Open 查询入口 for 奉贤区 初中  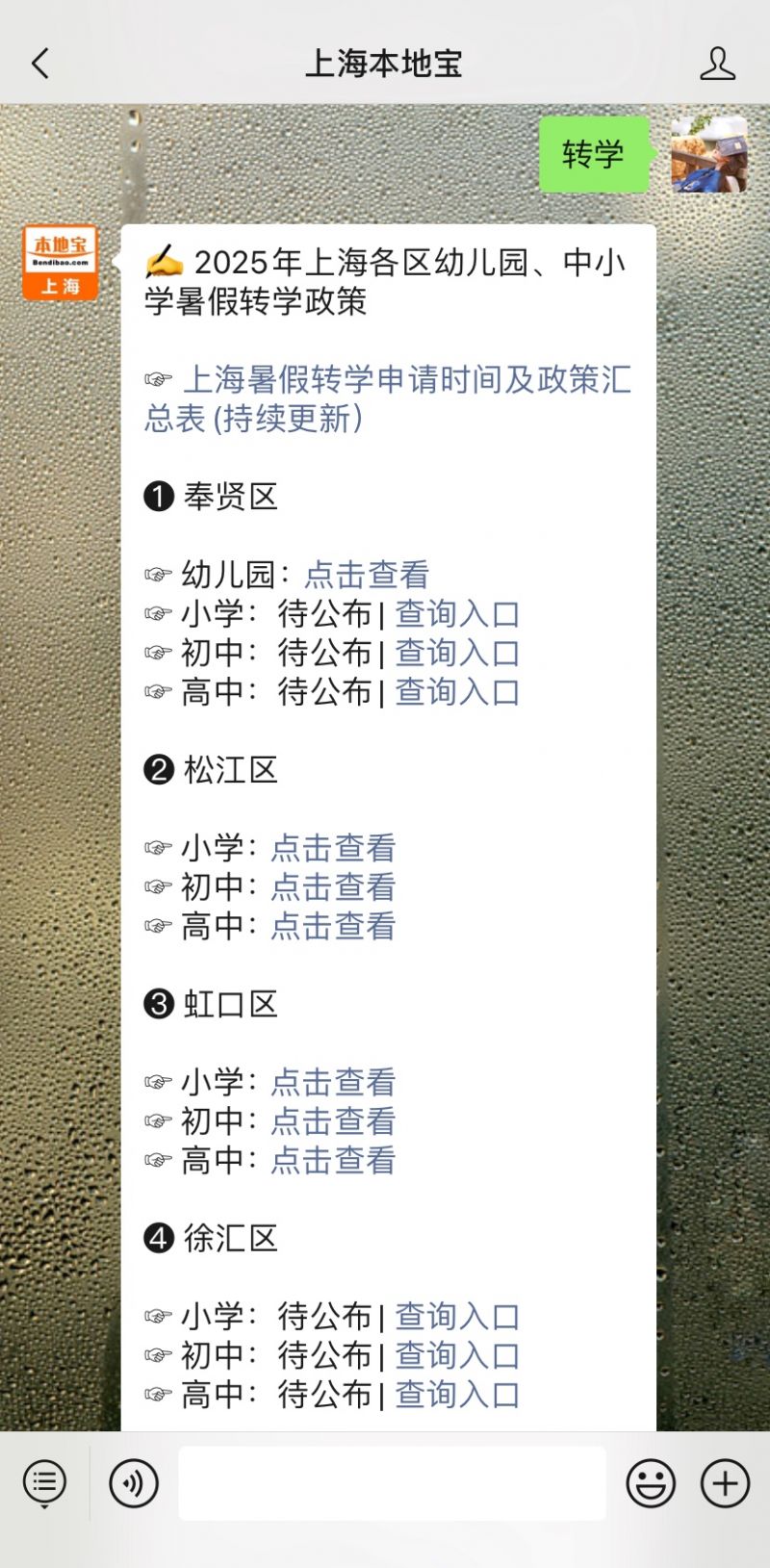tap(457, 653)
